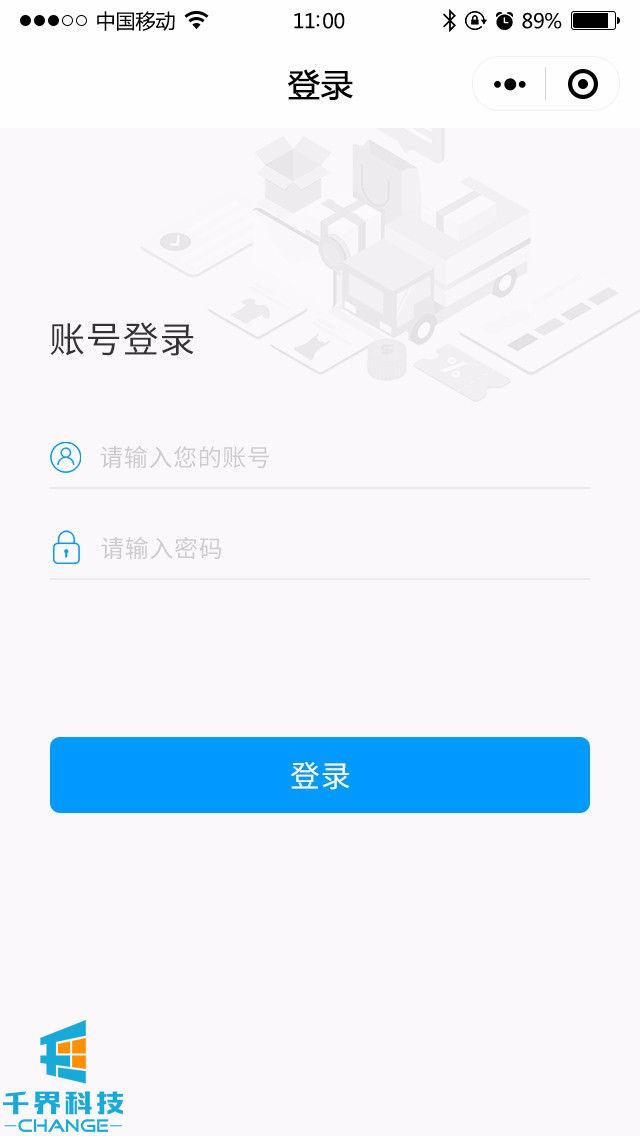Tap the blue 登录 button
This screenshot has height=1136, width=640.
320,775
